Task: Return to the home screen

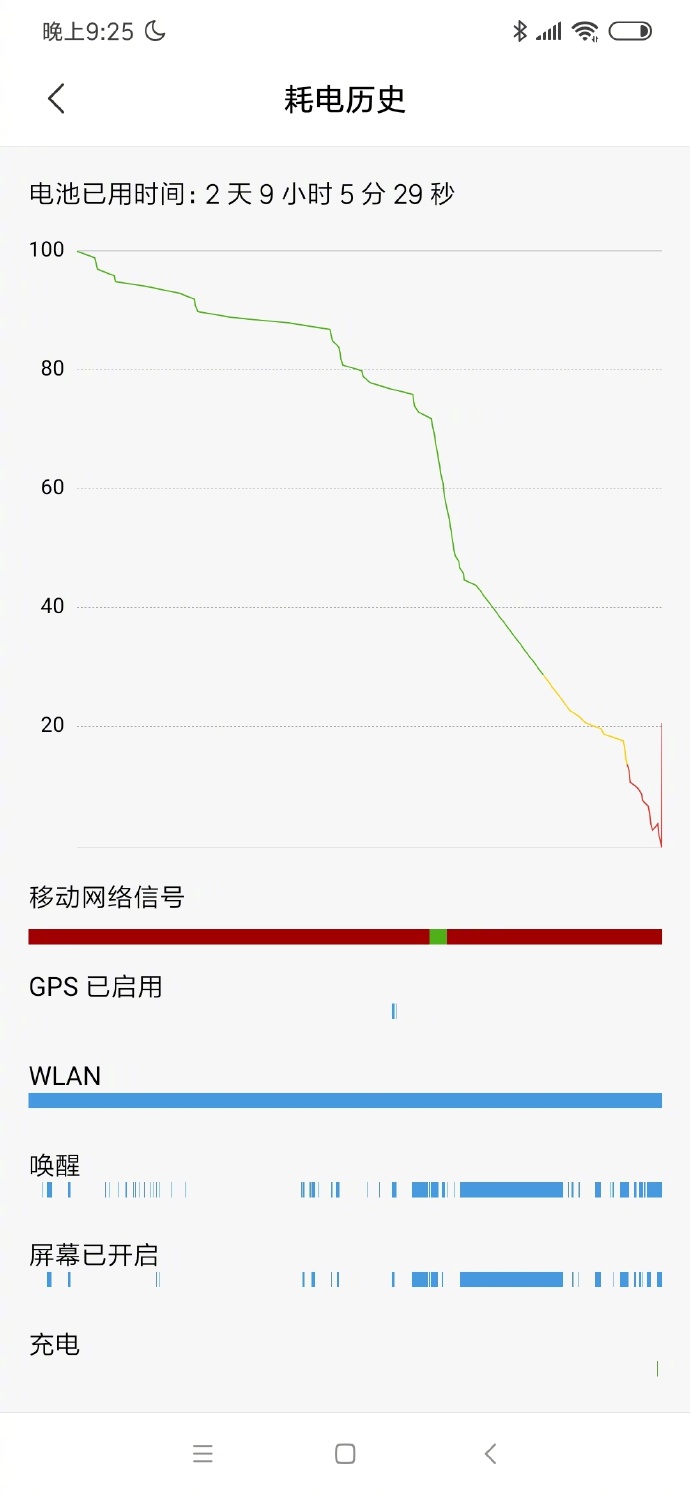Action: click(x=345, y=1453)
